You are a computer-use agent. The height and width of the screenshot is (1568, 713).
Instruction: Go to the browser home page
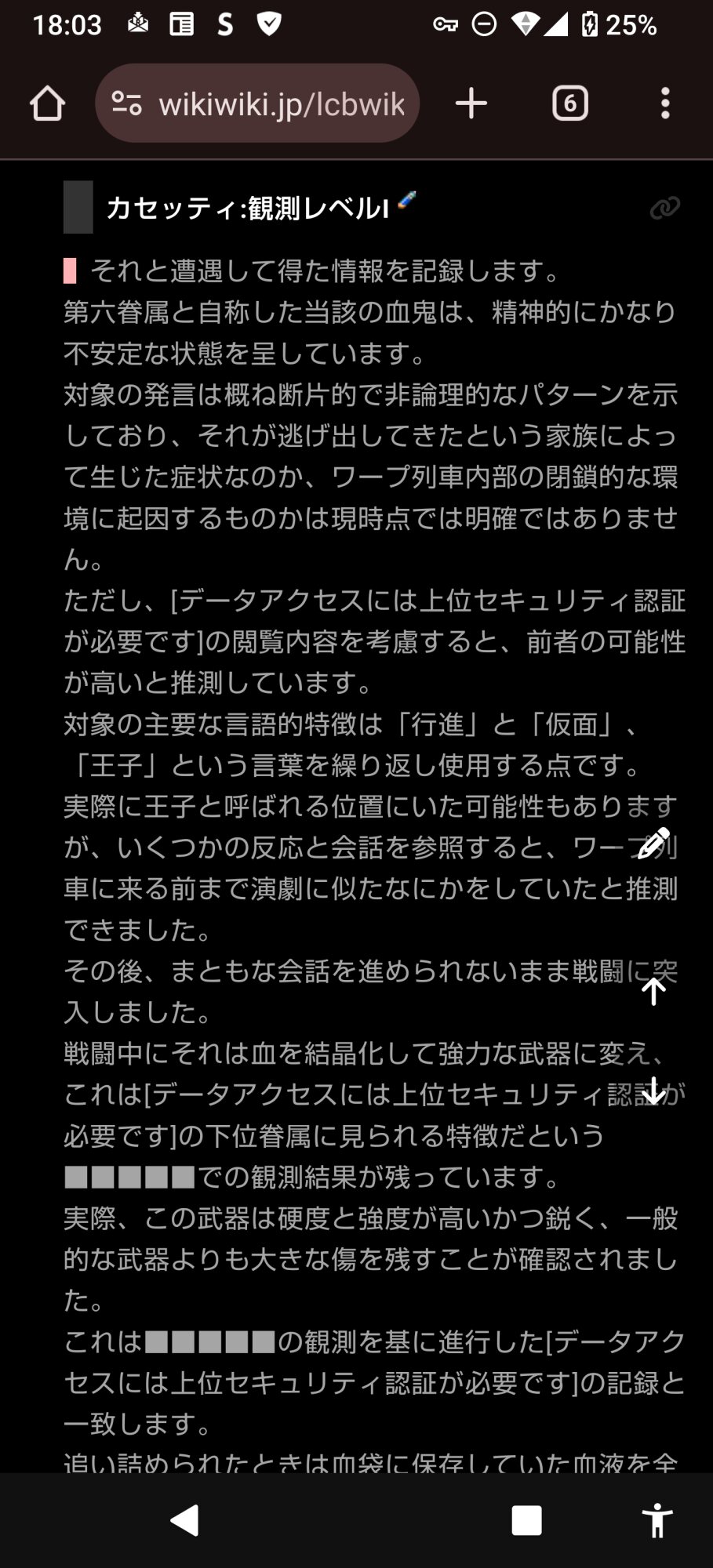point(47,103)
